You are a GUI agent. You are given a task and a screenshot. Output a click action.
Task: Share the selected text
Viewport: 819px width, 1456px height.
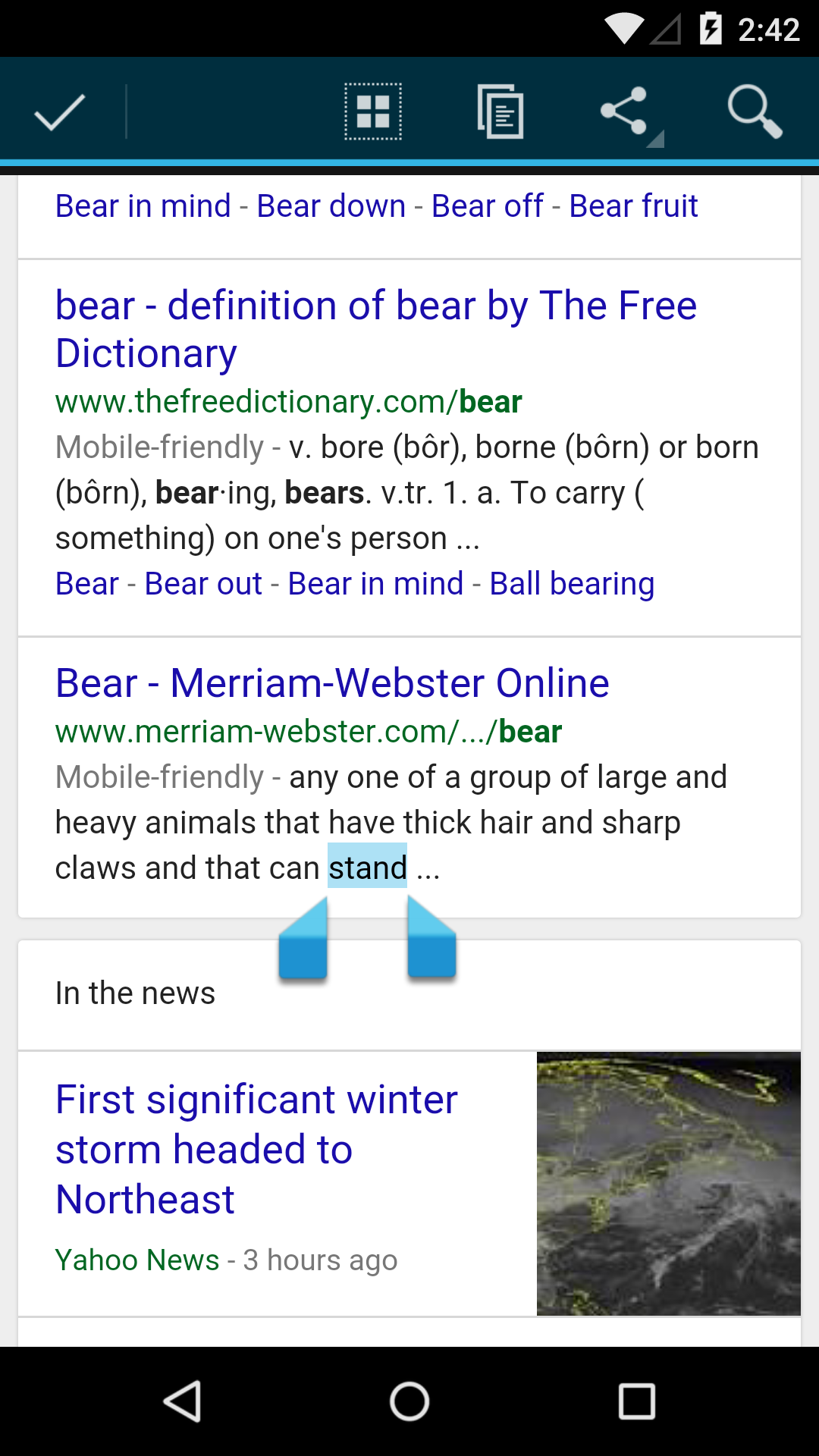pyautogui.click(x=625, y=112)
